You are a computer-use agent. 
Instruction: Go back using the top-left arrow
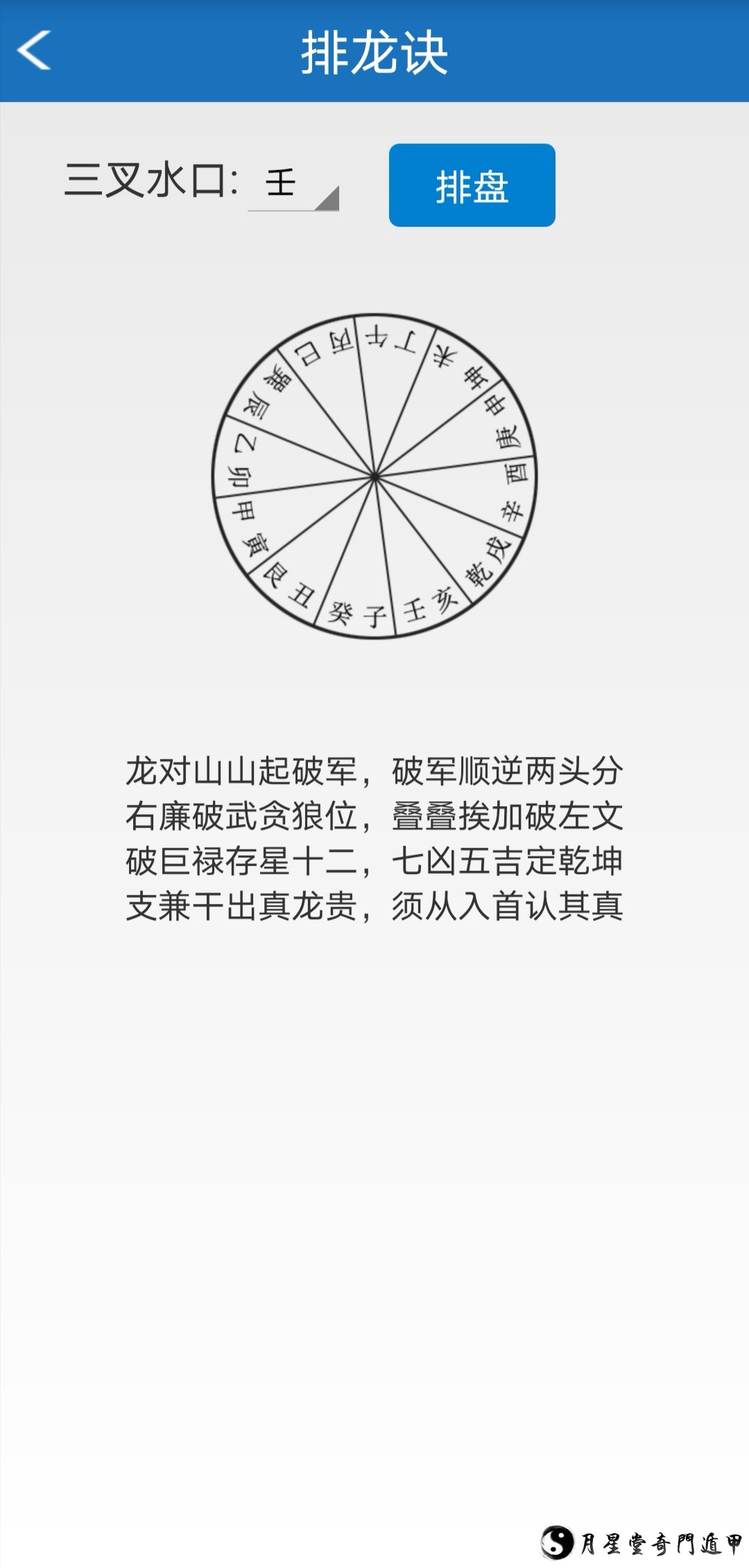[35, 50]
